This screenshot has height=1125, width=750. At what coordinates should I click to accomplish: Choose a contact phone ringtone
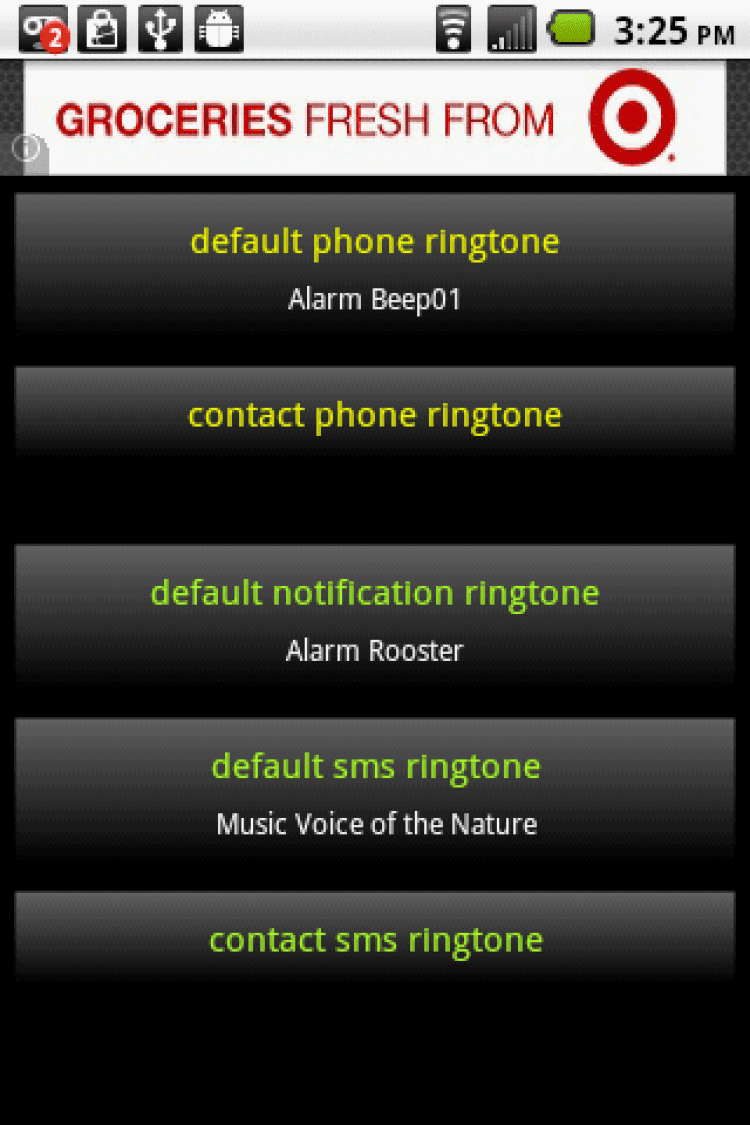click(375, 415)
